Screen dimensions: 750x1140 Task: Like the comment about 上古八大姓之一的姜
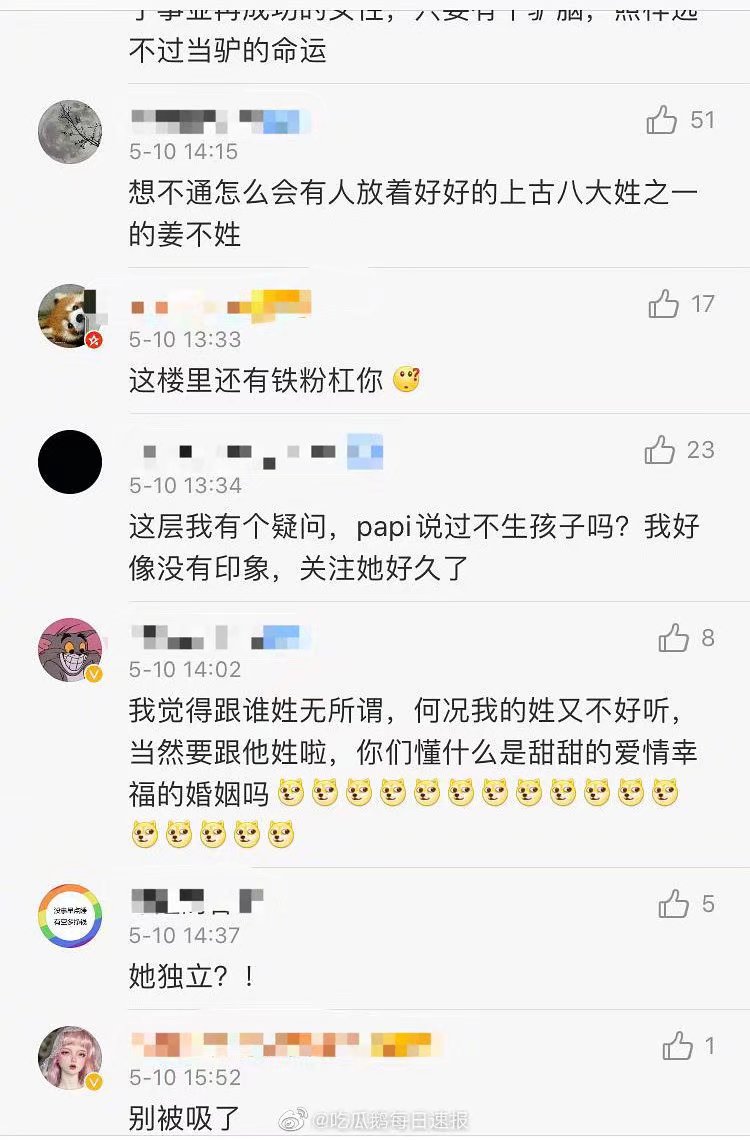[662, 121]
